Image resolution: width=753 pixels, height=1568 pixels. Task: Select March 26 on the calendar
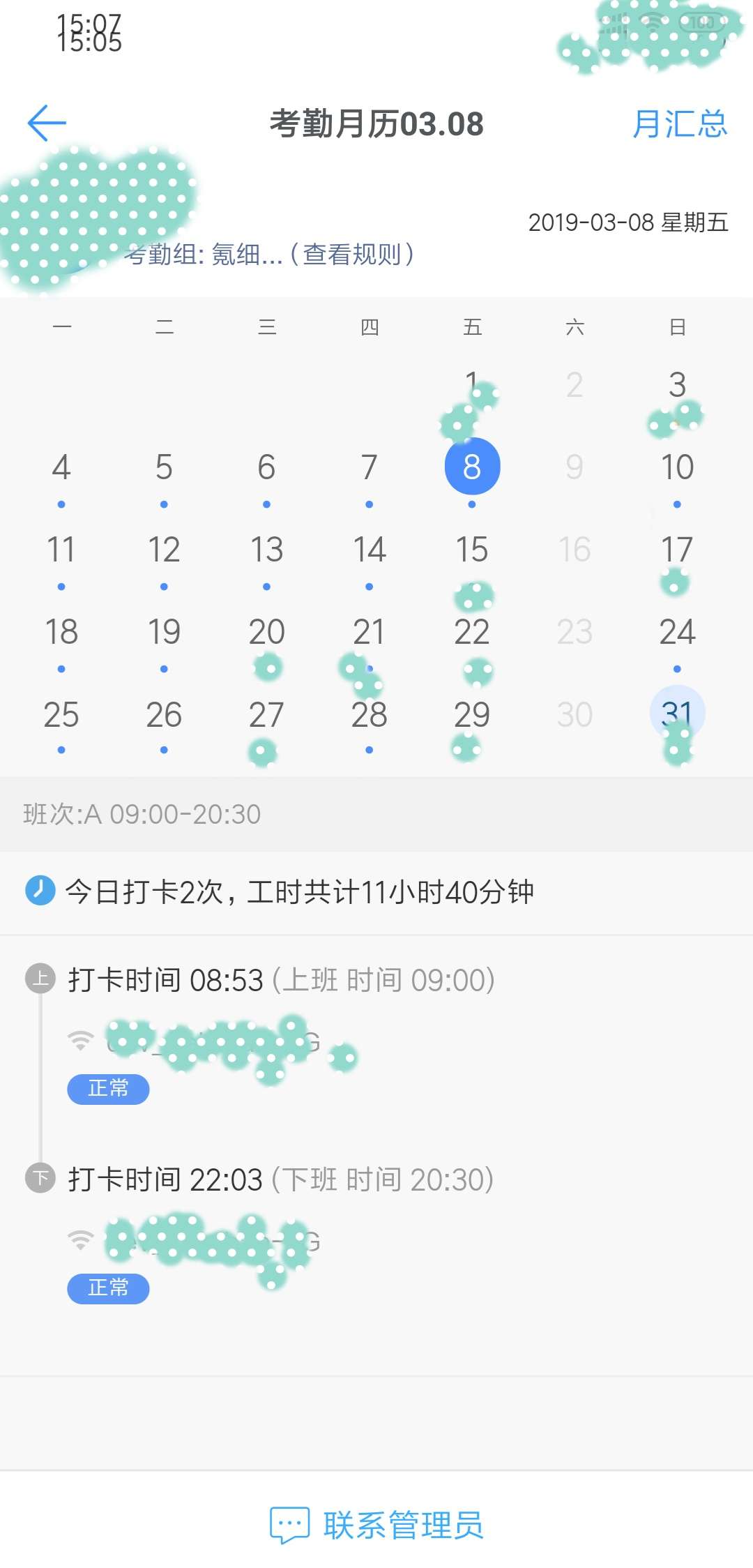click(164, 715)
